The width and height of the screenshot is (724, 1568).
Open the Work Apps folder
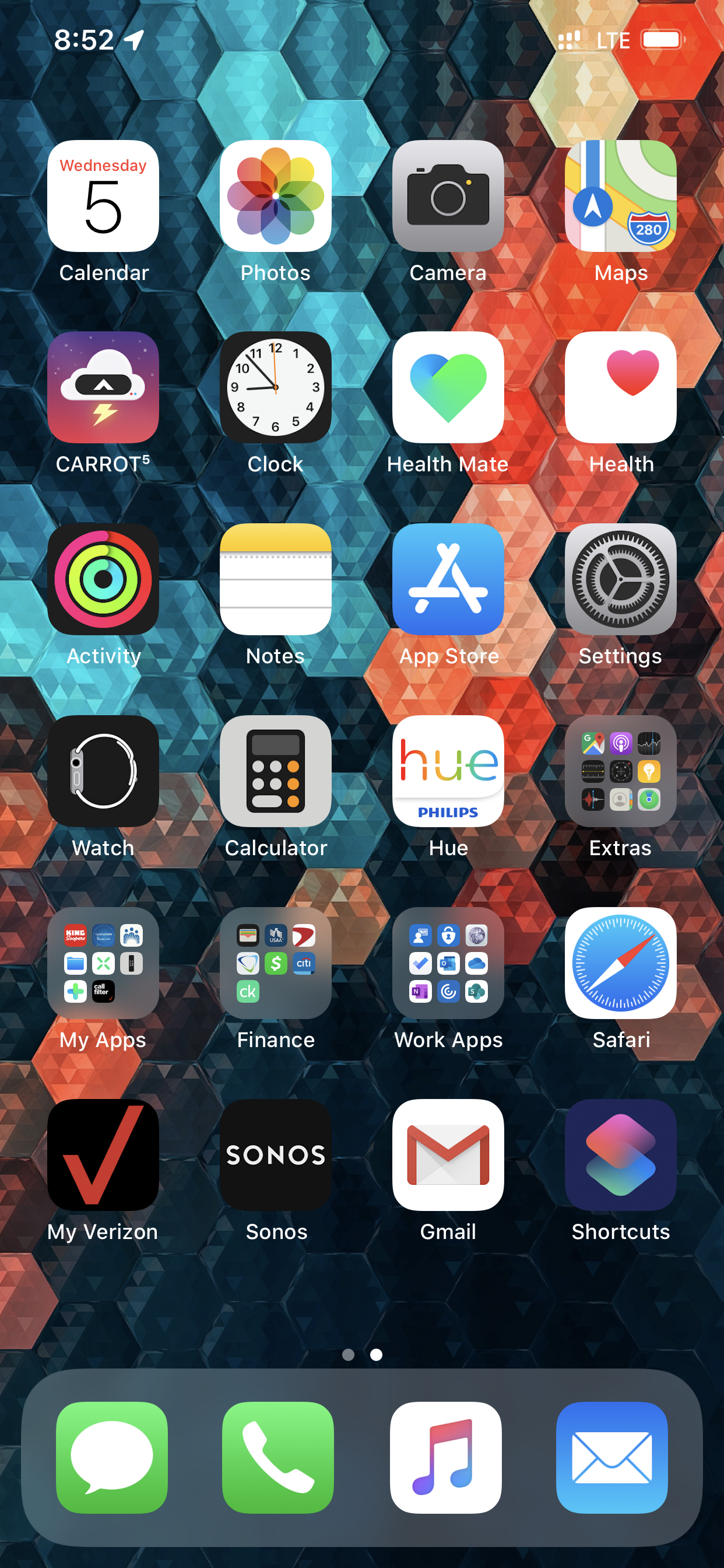pyautogui.click(x=448, y=963)
